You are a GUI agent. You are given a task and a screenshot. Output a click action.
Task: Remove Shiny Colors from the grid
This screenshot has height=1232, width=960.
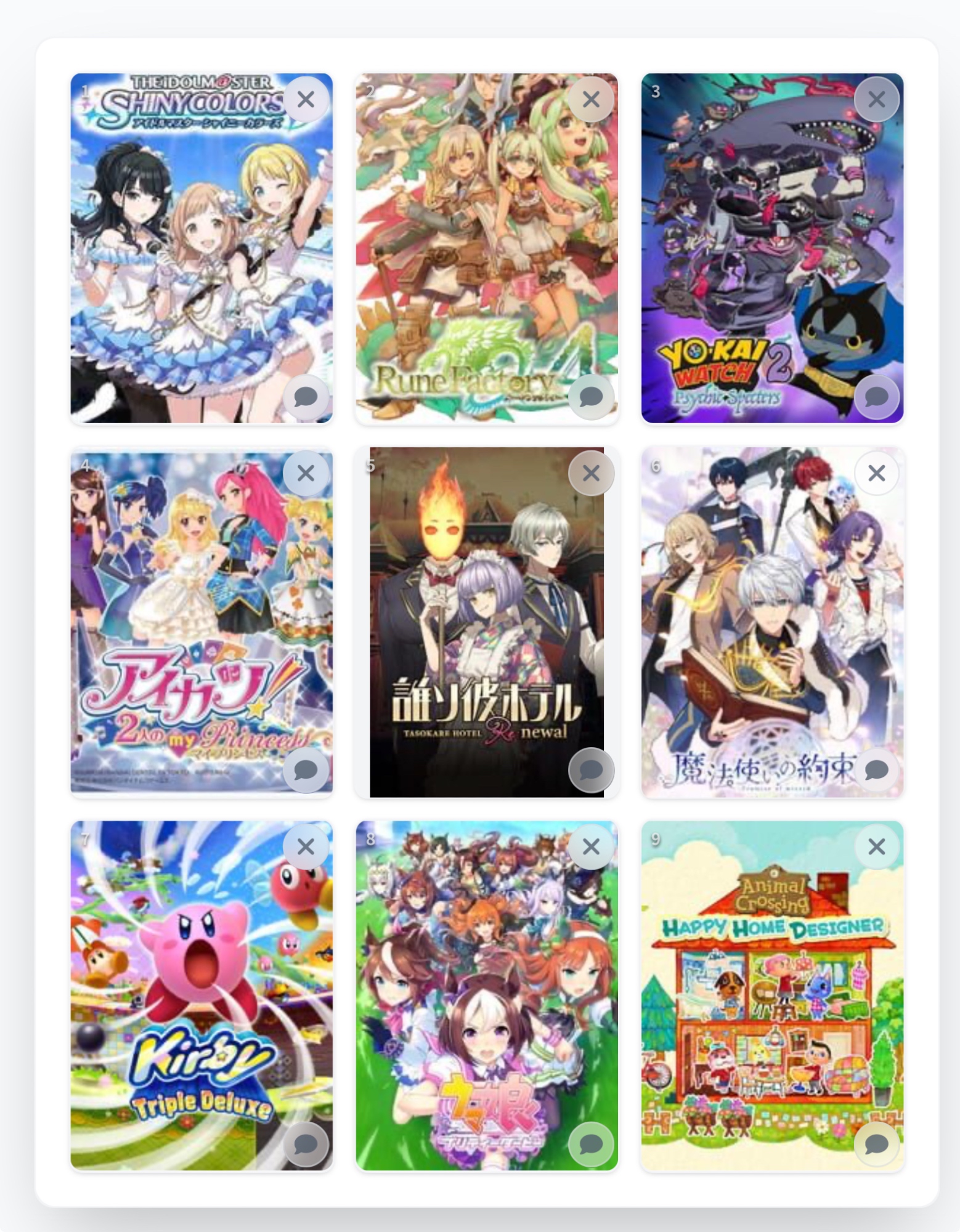(306, 100)
